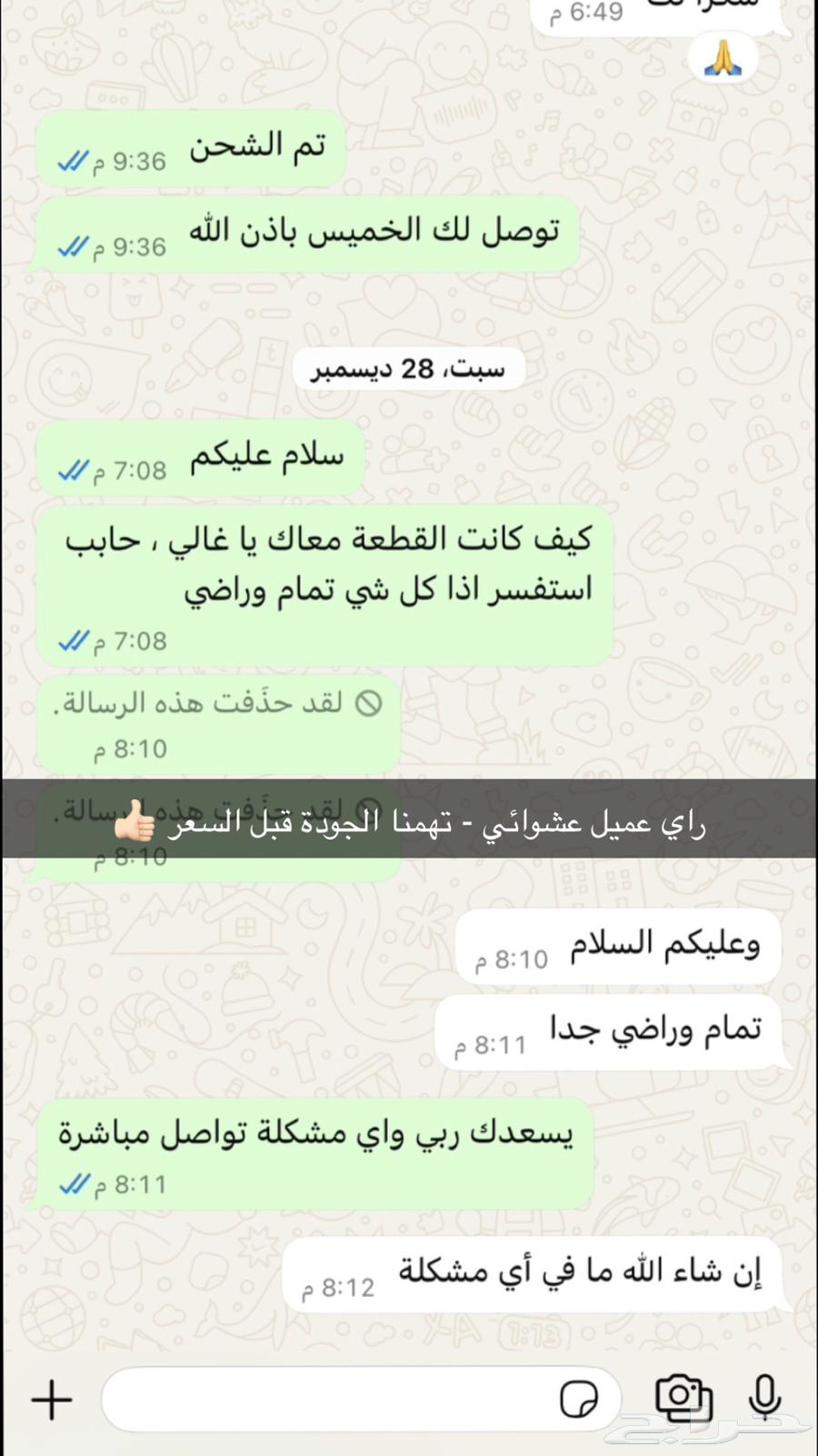This screenshot has width=818, height=1456.
Task: Open the camera to take a photo
Action: [683, 1398]
